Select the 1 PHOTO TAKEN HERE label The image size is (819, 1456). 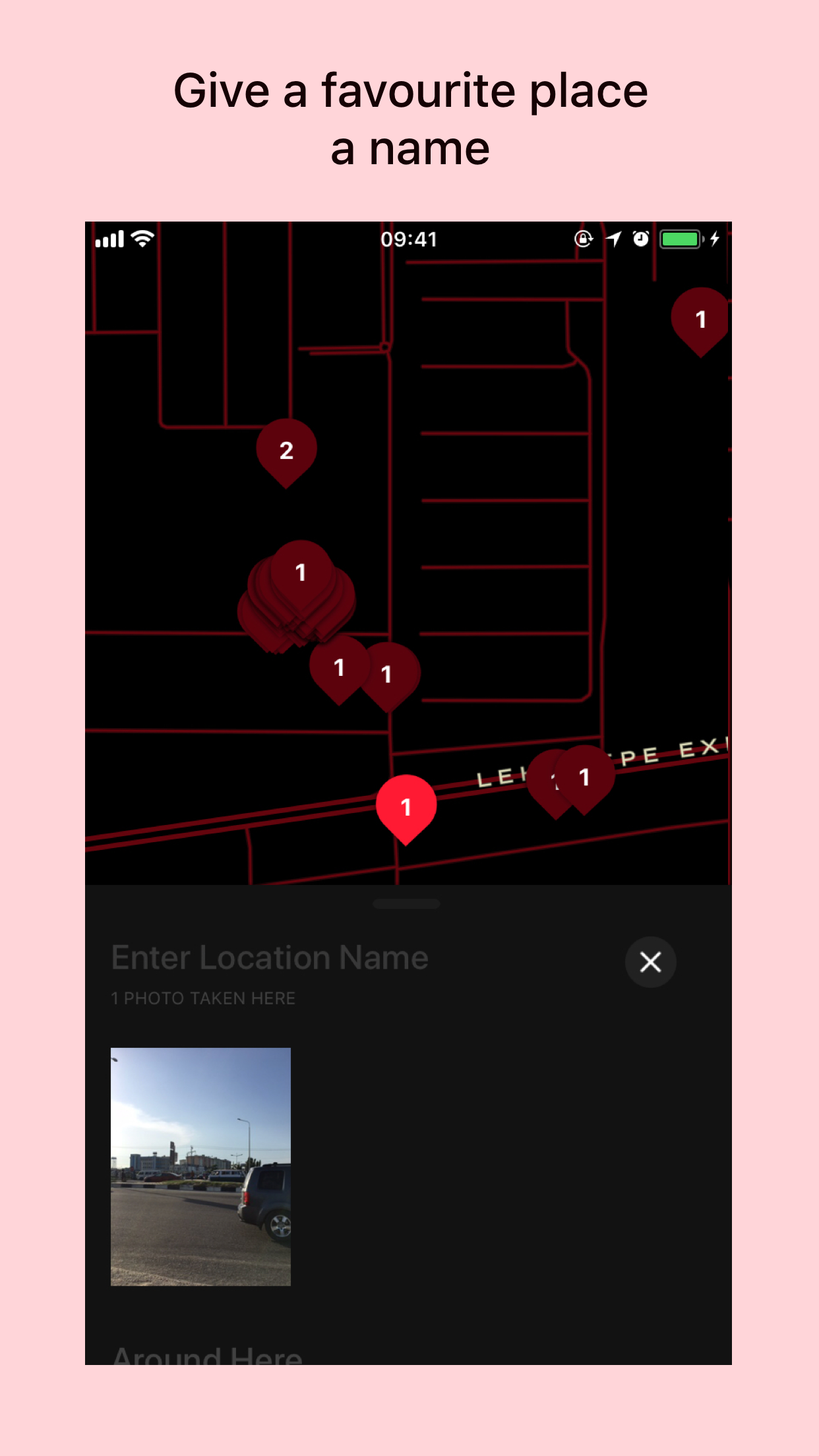[x=203, y=998]
